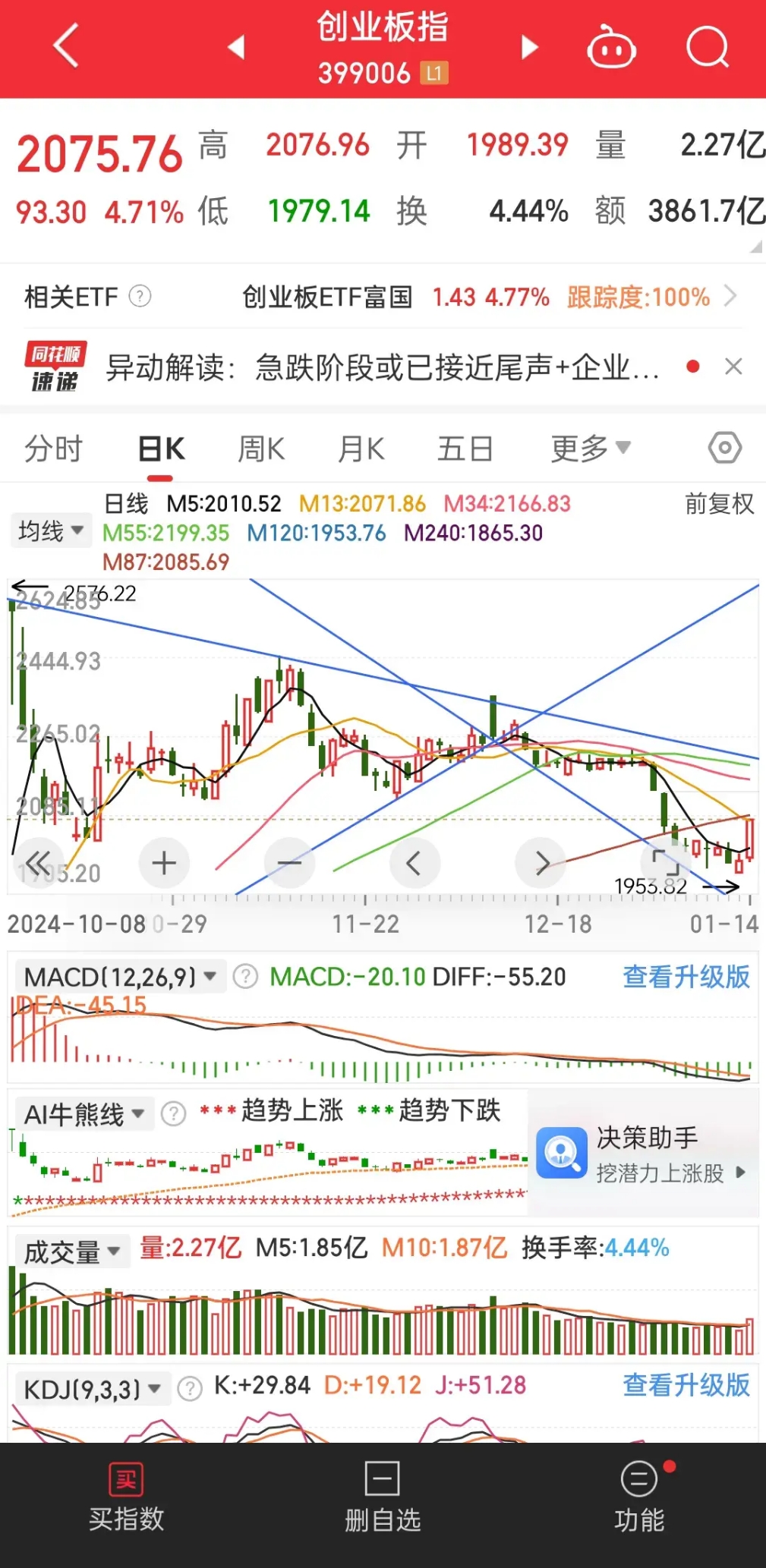
Task: Zoom out of the chart with the minus icon
Action: tap(289, 863)
